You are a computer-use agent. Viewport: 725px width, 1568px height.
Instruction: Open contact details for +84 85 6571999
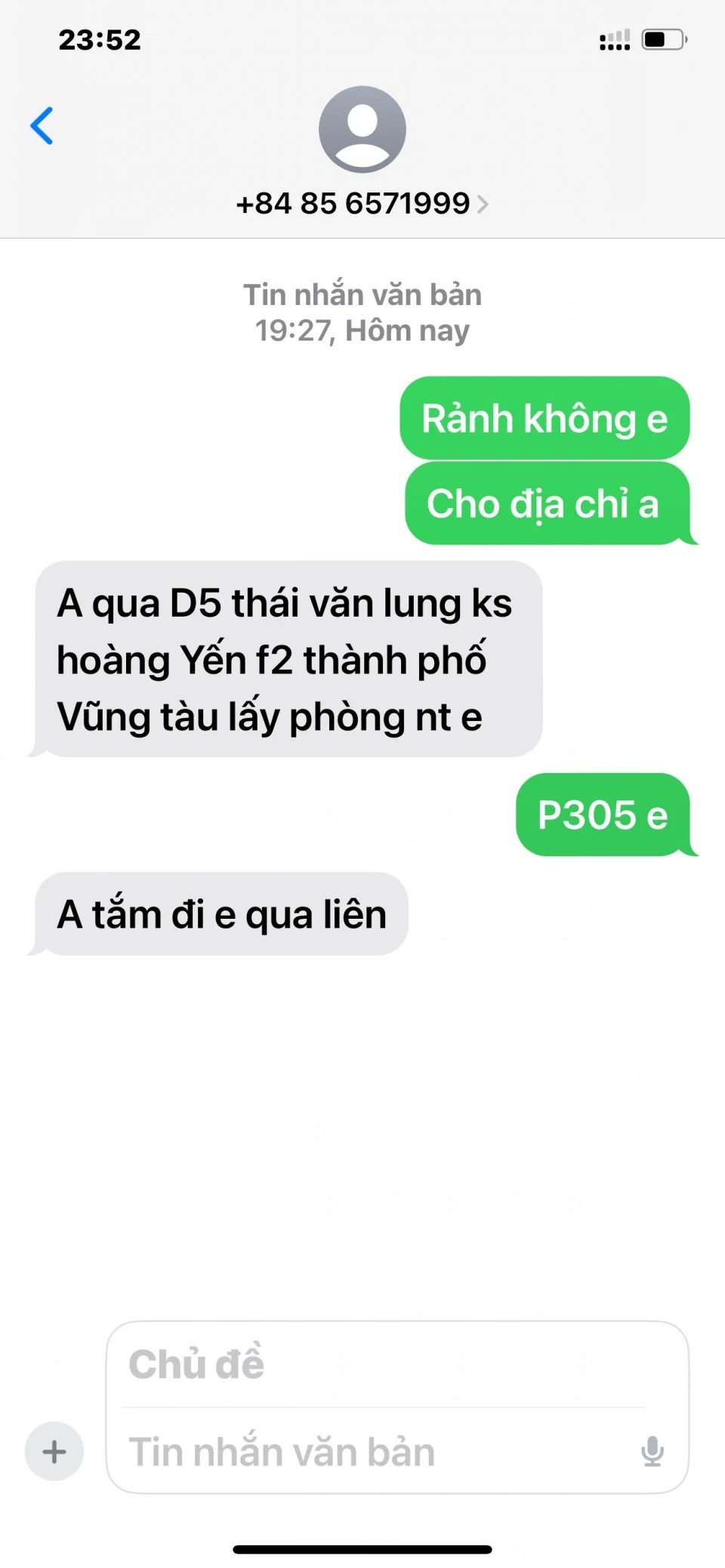pyautogui.click(x=362, y=203)
